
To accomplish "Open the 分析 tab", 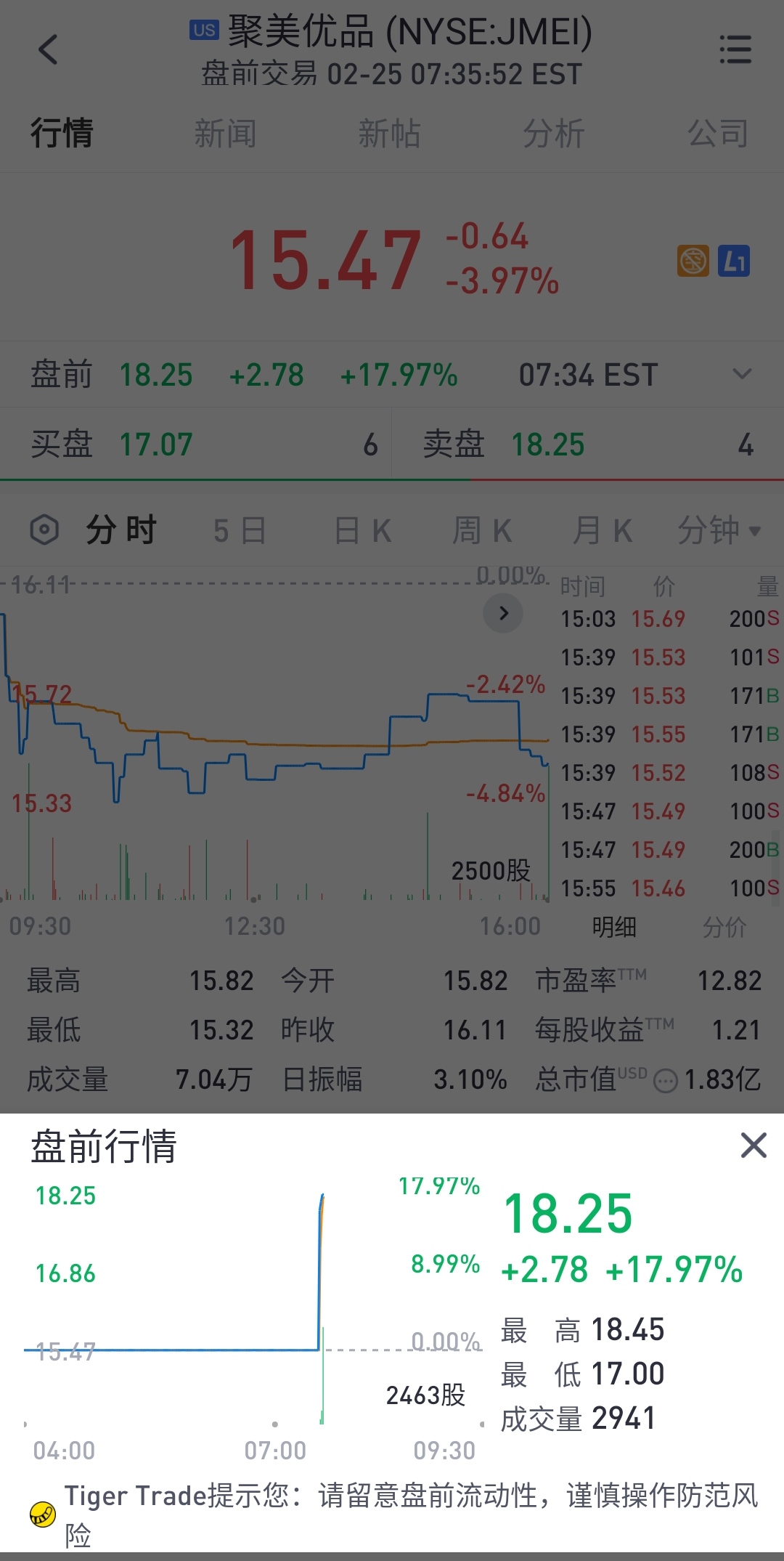I will coord(554,134).
